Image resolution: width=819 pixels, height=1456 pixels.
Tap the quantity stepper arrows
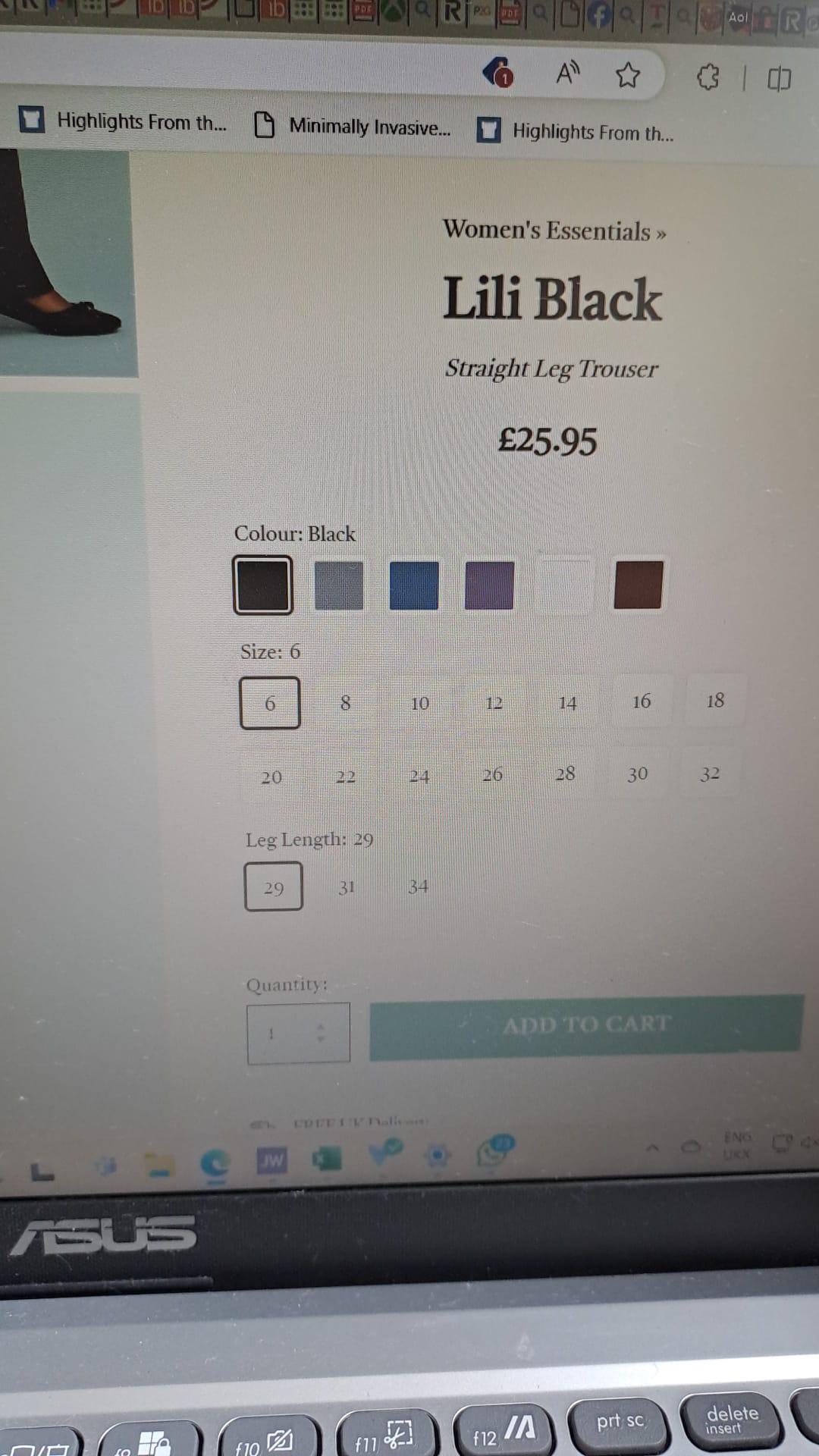[320, 1033]
